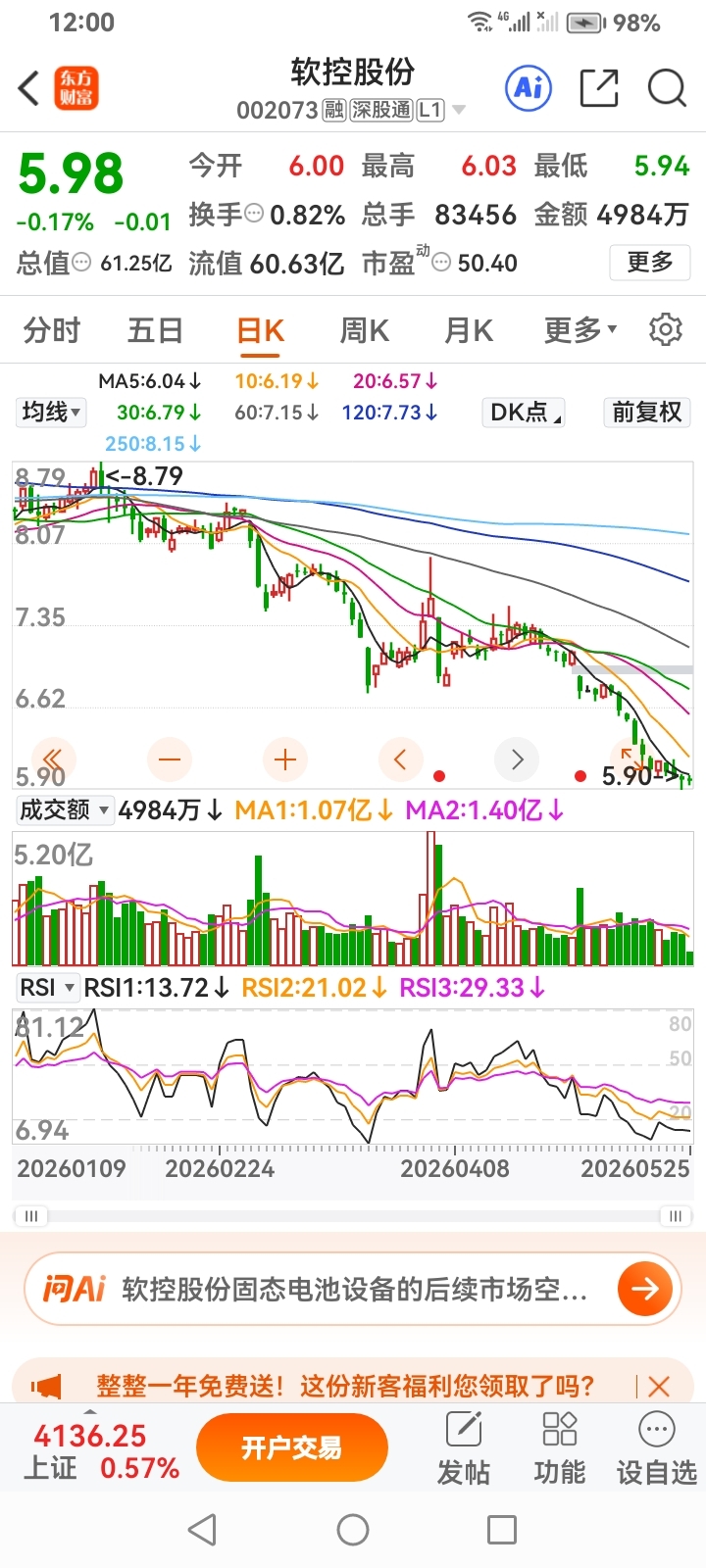Image resolution: width=706 pixels, height=1568 pixels.
Task: Switch to the 五日 tab
Action: pos(155,330)
